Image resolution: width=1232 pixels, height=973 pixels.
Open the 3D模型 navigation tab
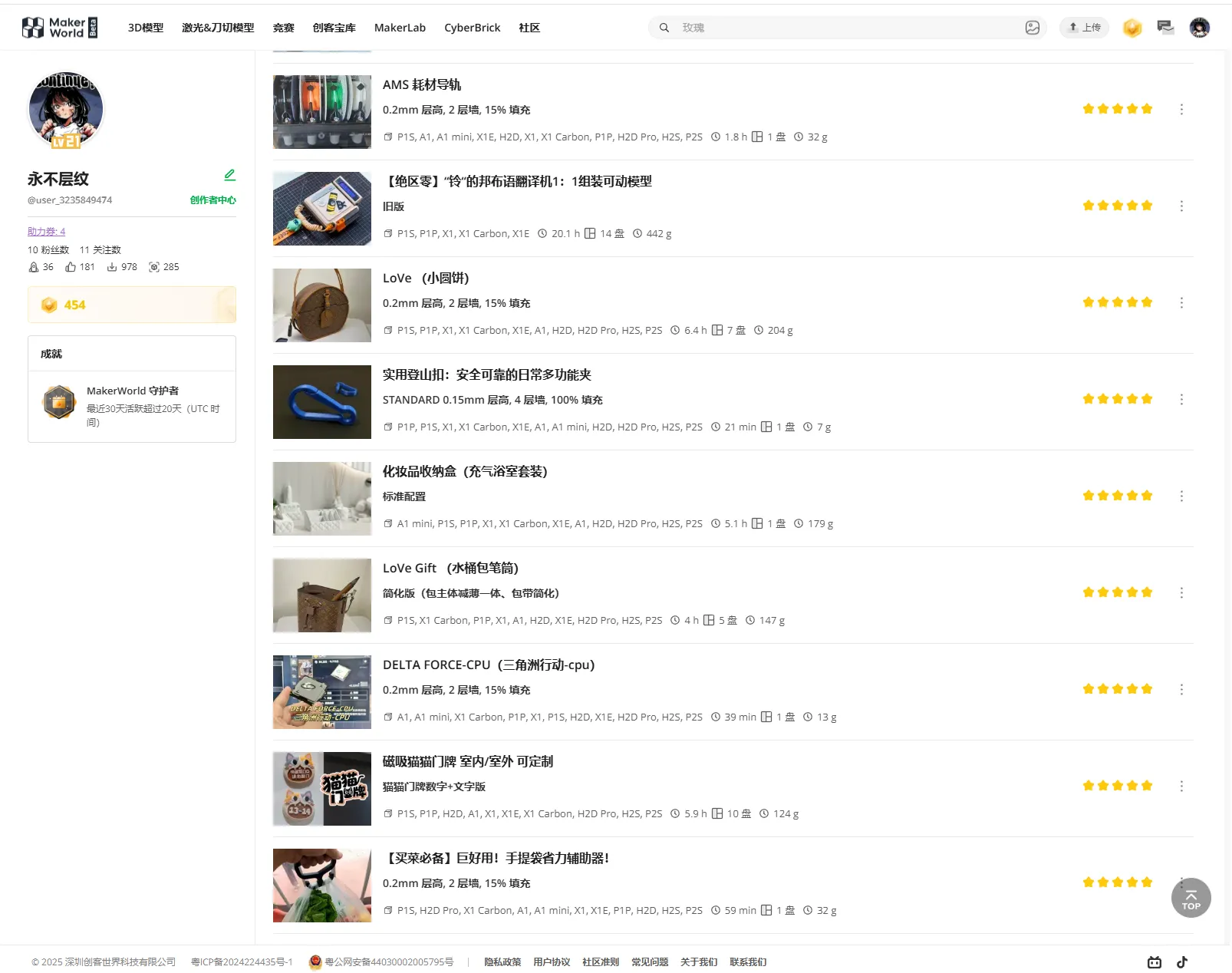(x=146, y=28)
